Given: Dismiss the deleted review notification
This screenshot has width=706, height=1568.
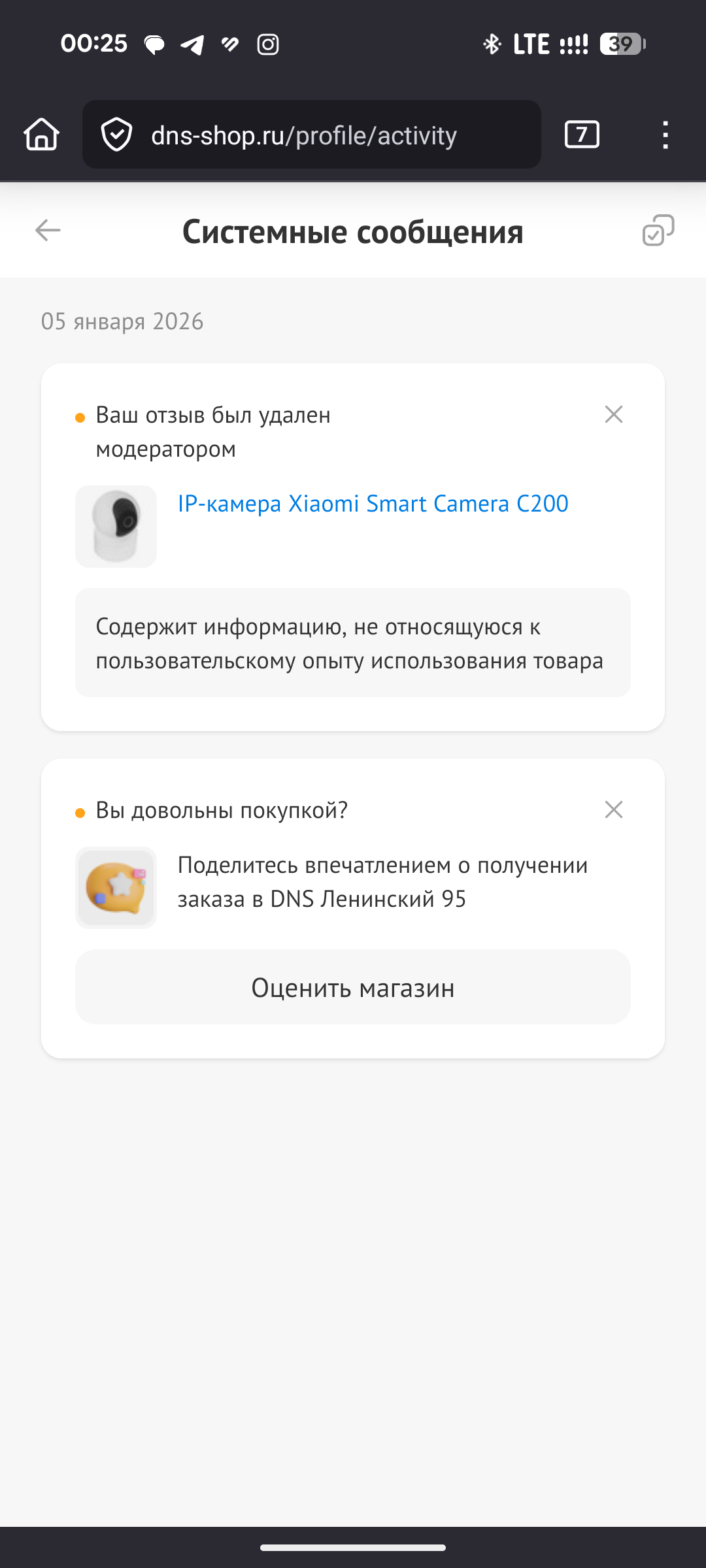Looking at the screenshot, I should click(x=613, y=415).
